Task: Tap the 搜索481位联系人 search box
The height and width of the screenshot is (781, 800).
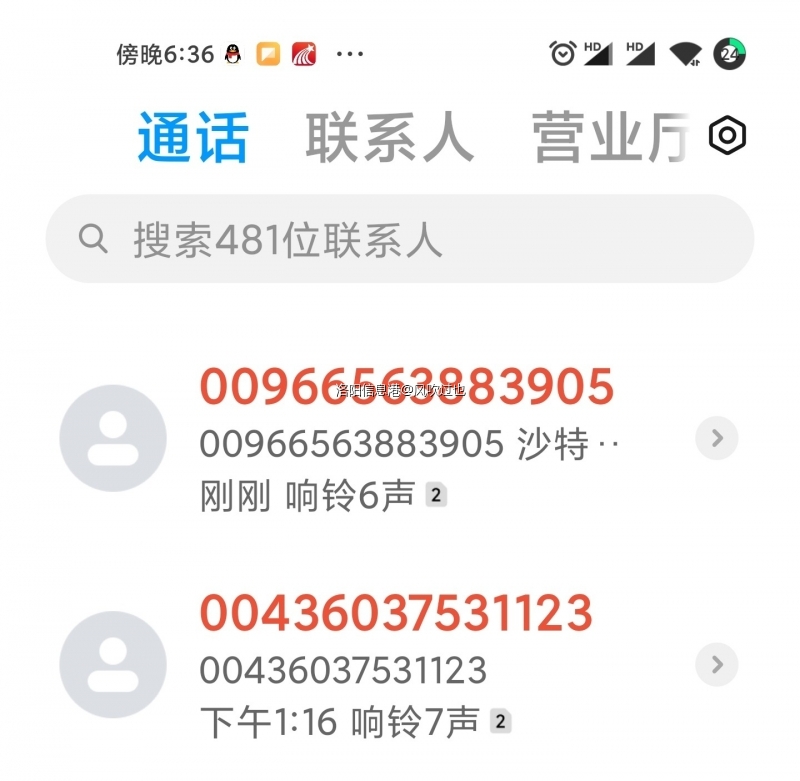Action: 400,239
